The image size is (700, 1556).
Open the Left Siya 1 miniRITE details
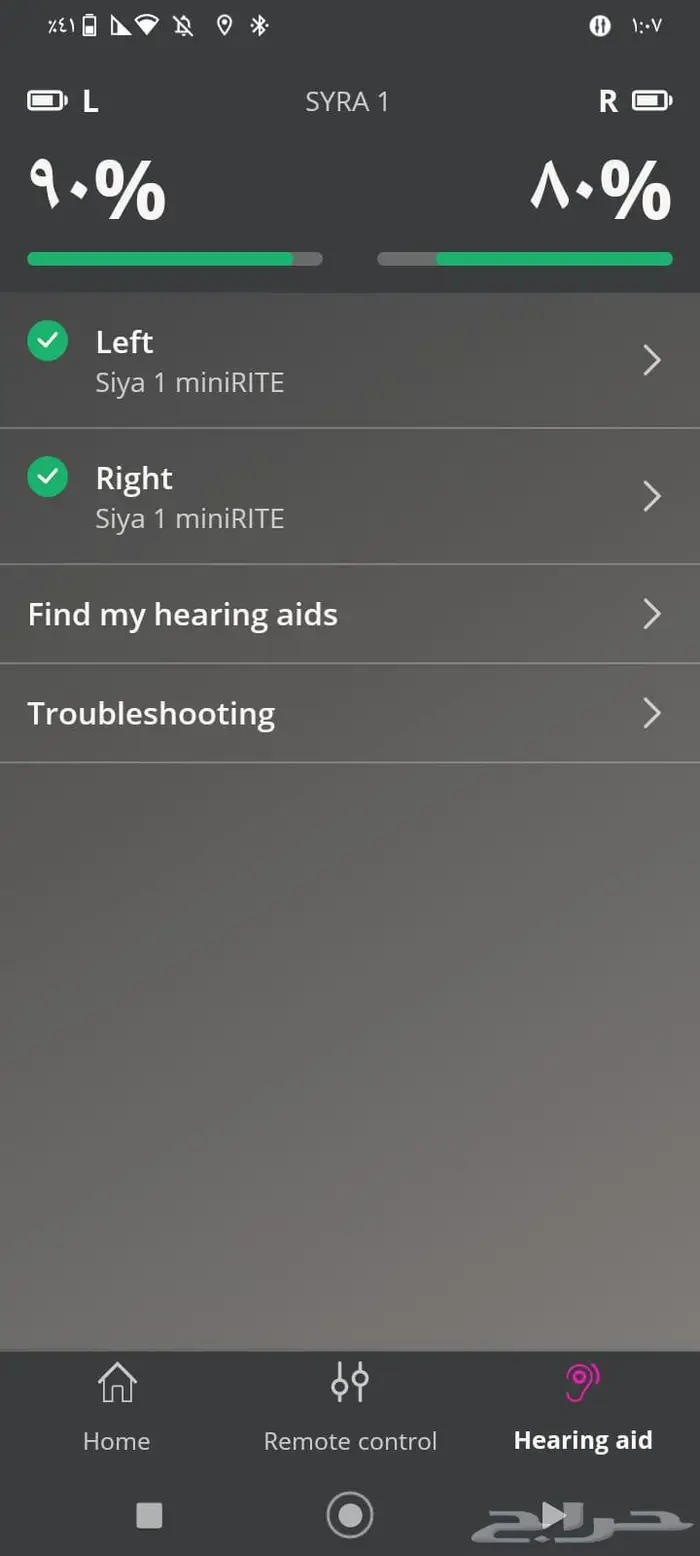[x=350, y=360]
